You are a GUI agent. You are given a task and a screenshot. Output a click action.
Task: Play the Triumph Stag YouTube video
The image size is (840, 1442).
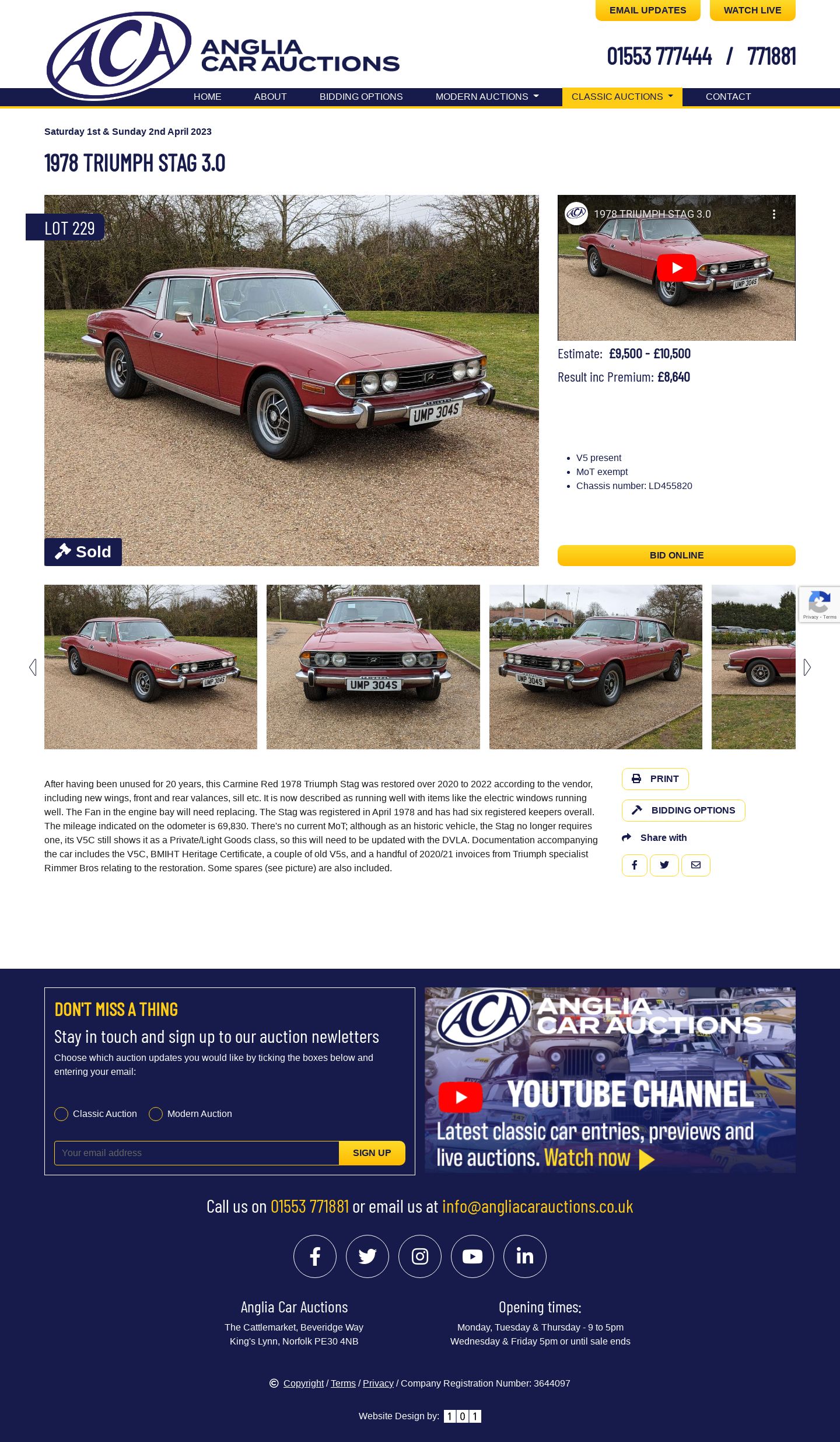676,268
